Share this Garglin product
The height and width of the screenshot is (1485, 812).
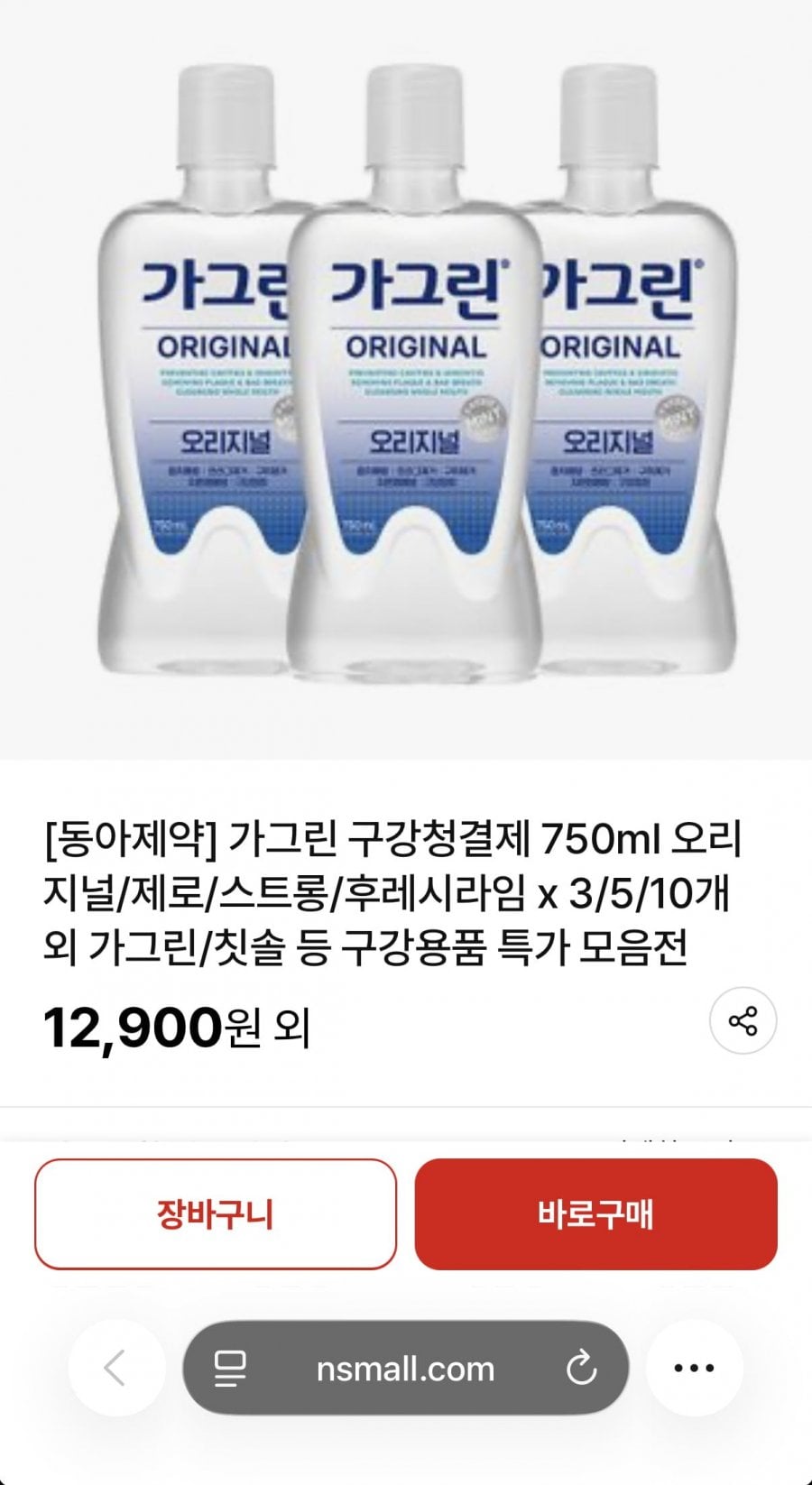click(743, 1021)
